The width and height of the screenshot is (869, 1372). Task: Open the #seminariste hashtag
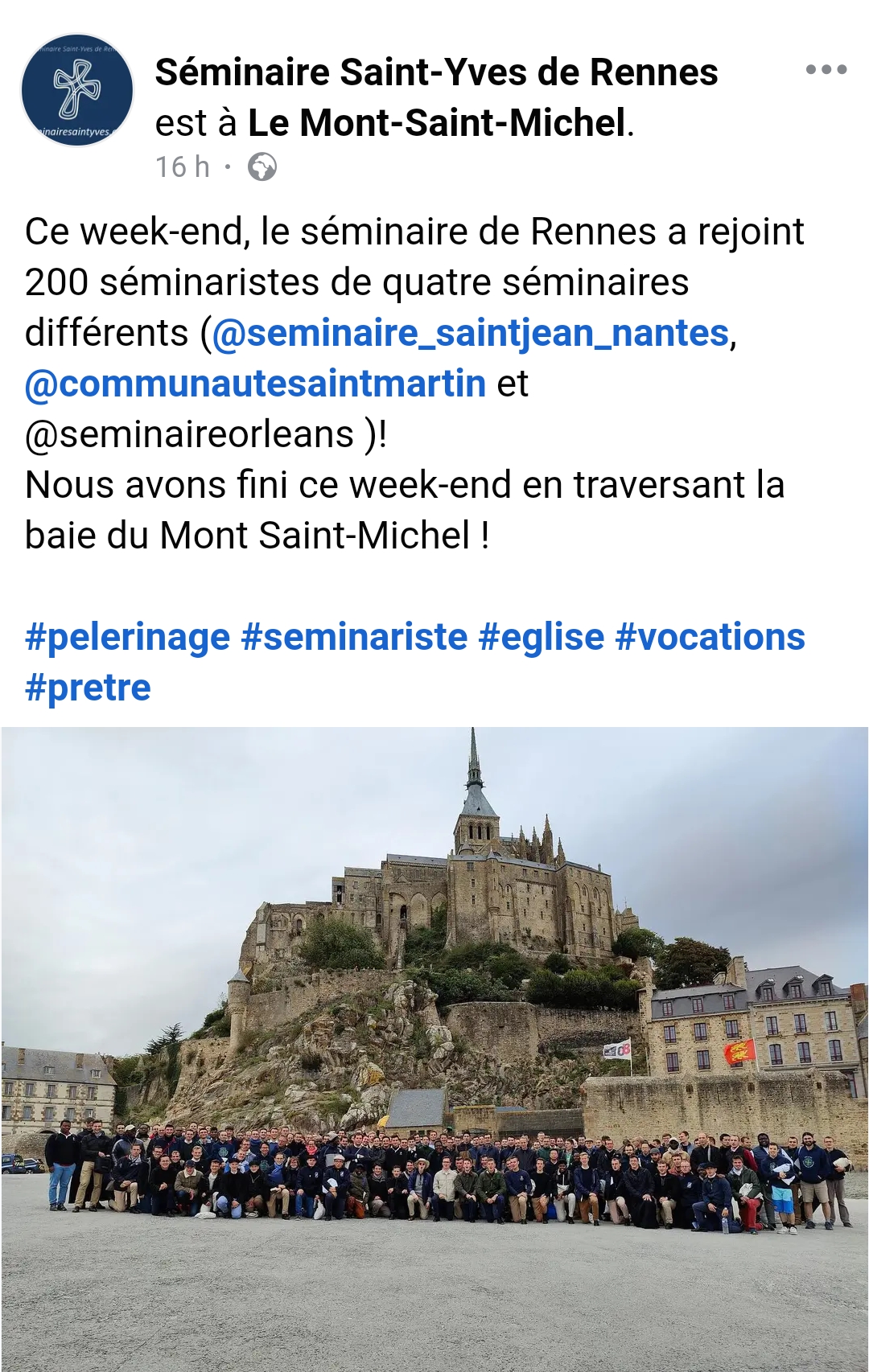354,637
